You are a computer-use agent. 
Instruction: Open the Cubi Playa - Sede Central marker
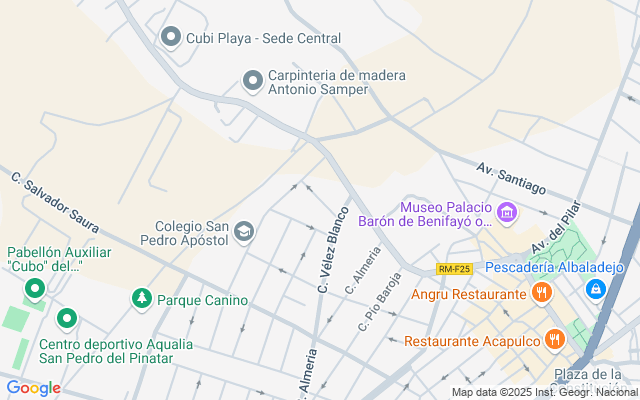coord(171,38)
